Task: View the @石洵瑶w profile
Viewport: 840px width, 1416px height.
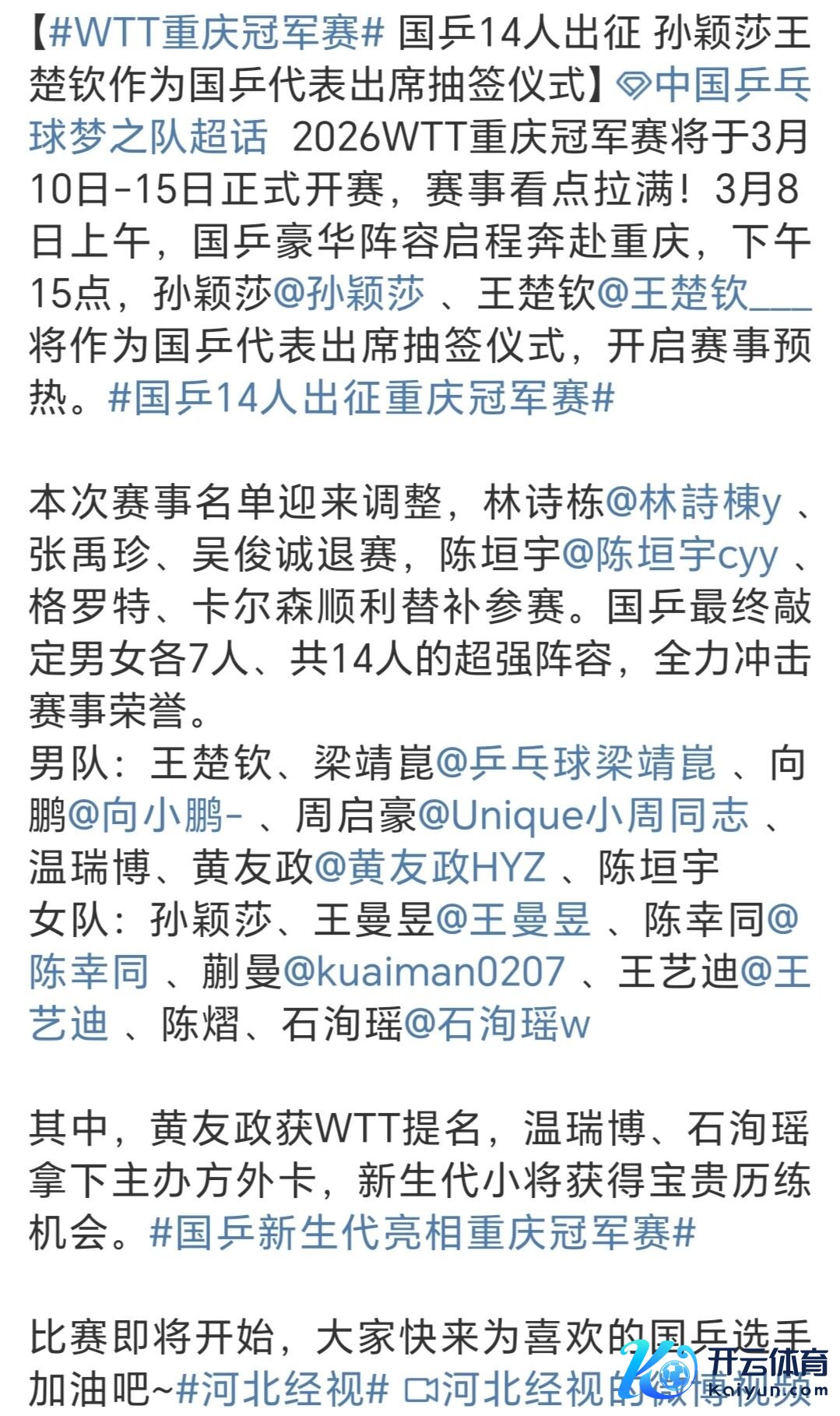Action: (x=497, y=1024)
